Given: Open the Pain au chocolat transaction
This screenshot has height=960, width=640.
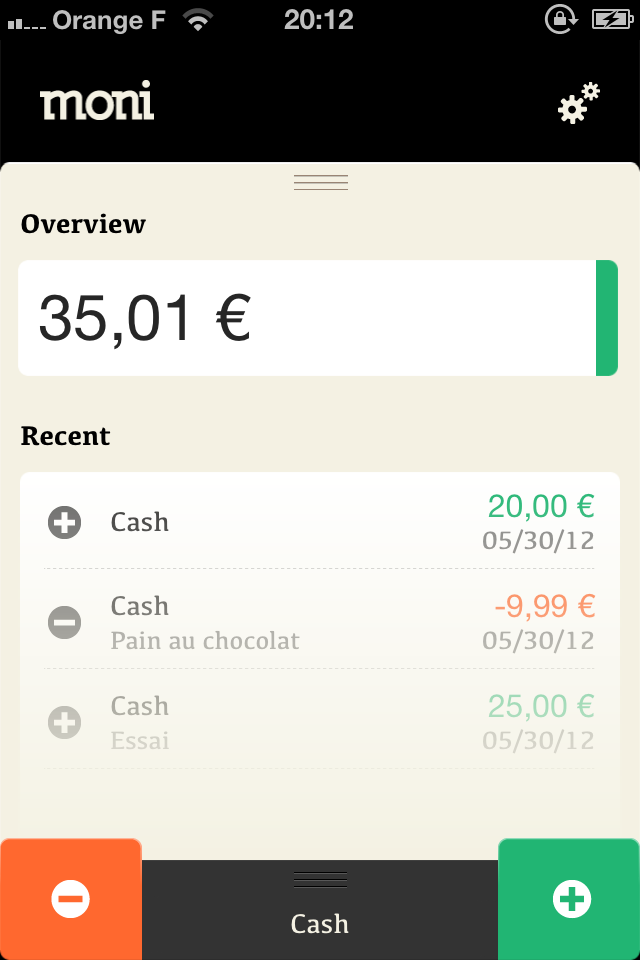Looking at the screenshot, I should coord(320,622).
